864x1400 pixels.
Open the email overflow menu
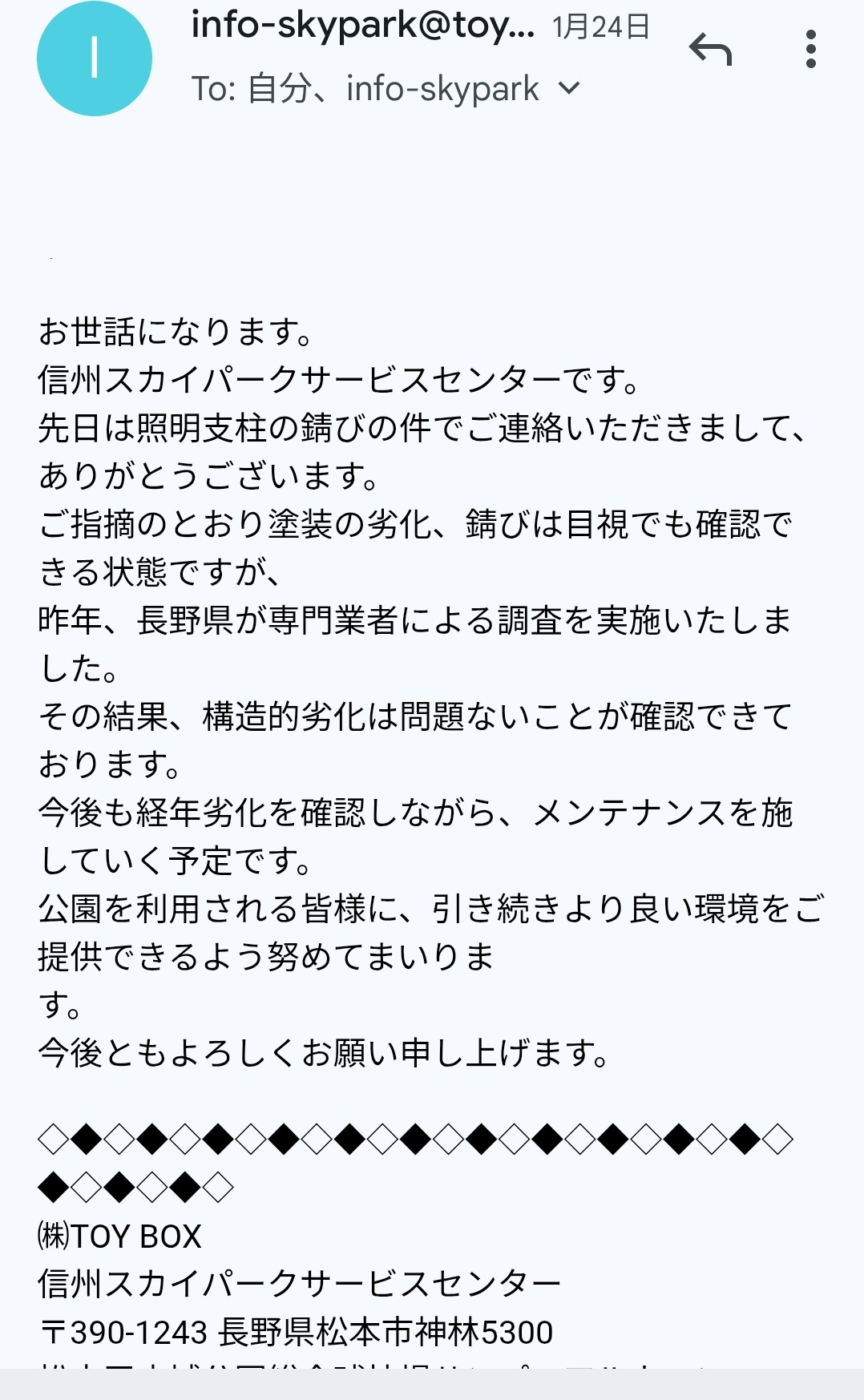[810, 50]
